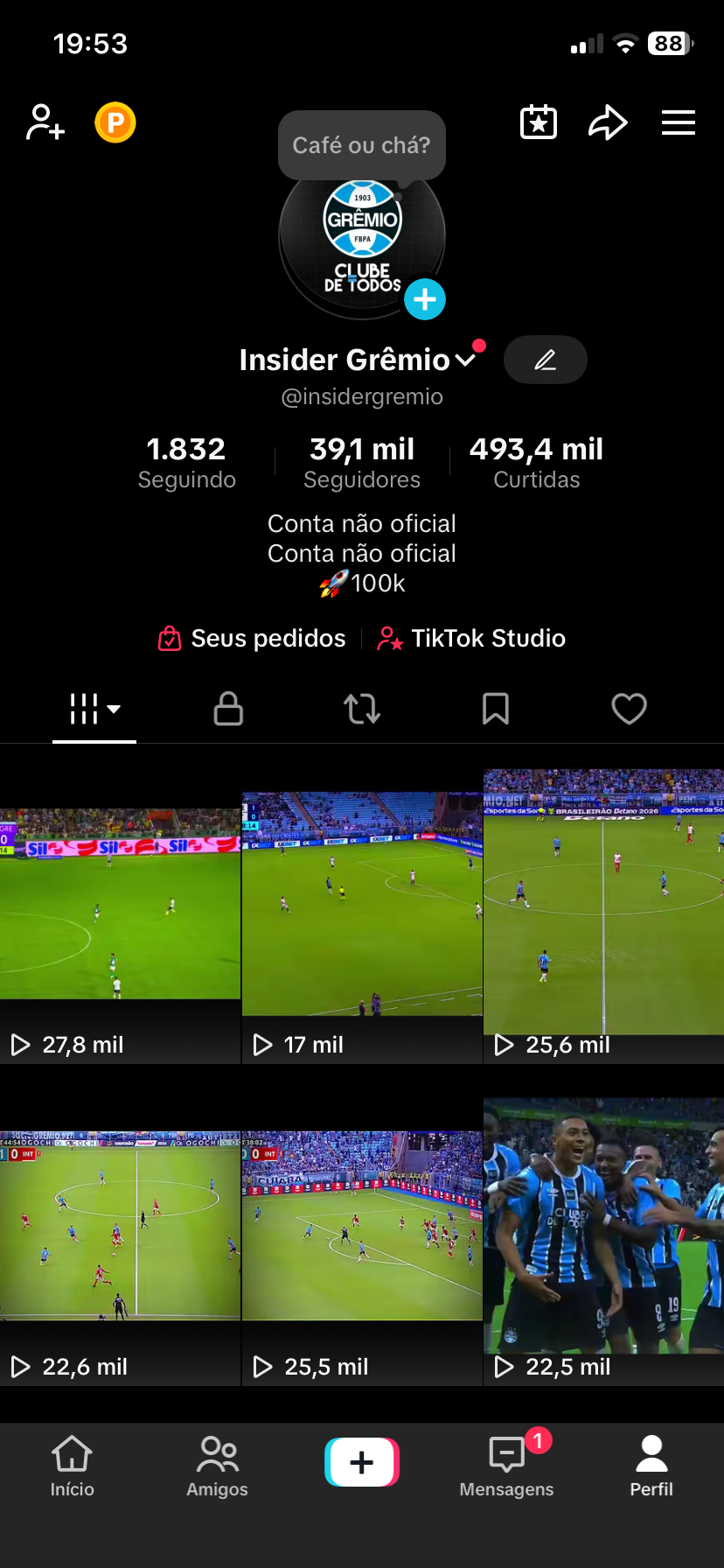
Task: Edit the profile with the pencil button
Action: tap(545, 360)
